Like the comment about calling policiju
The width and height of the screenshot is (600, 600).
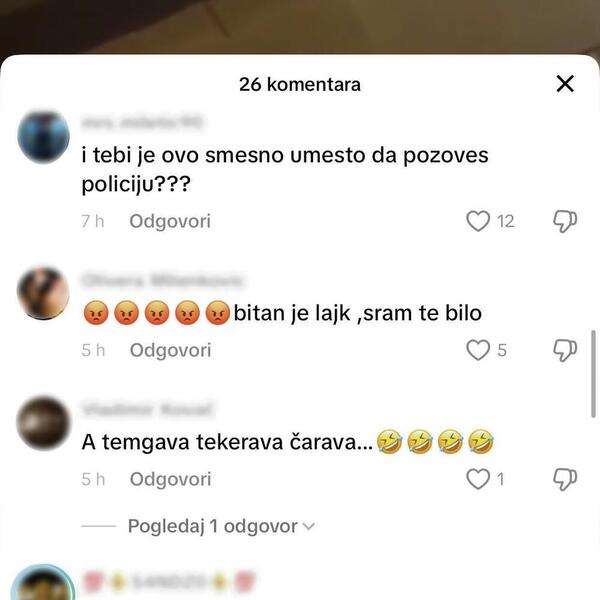tap(479, 221)
